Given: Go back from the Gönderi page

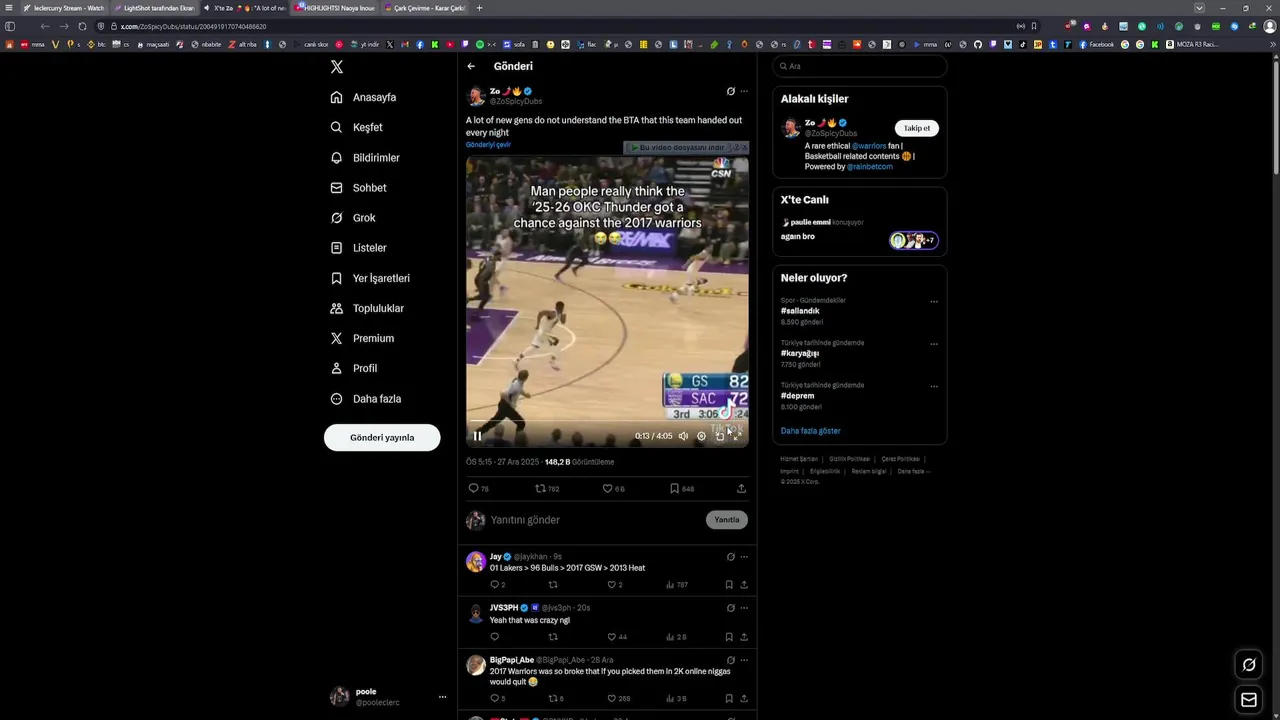Looking at the screenshot, I should (x=471, y=66).
